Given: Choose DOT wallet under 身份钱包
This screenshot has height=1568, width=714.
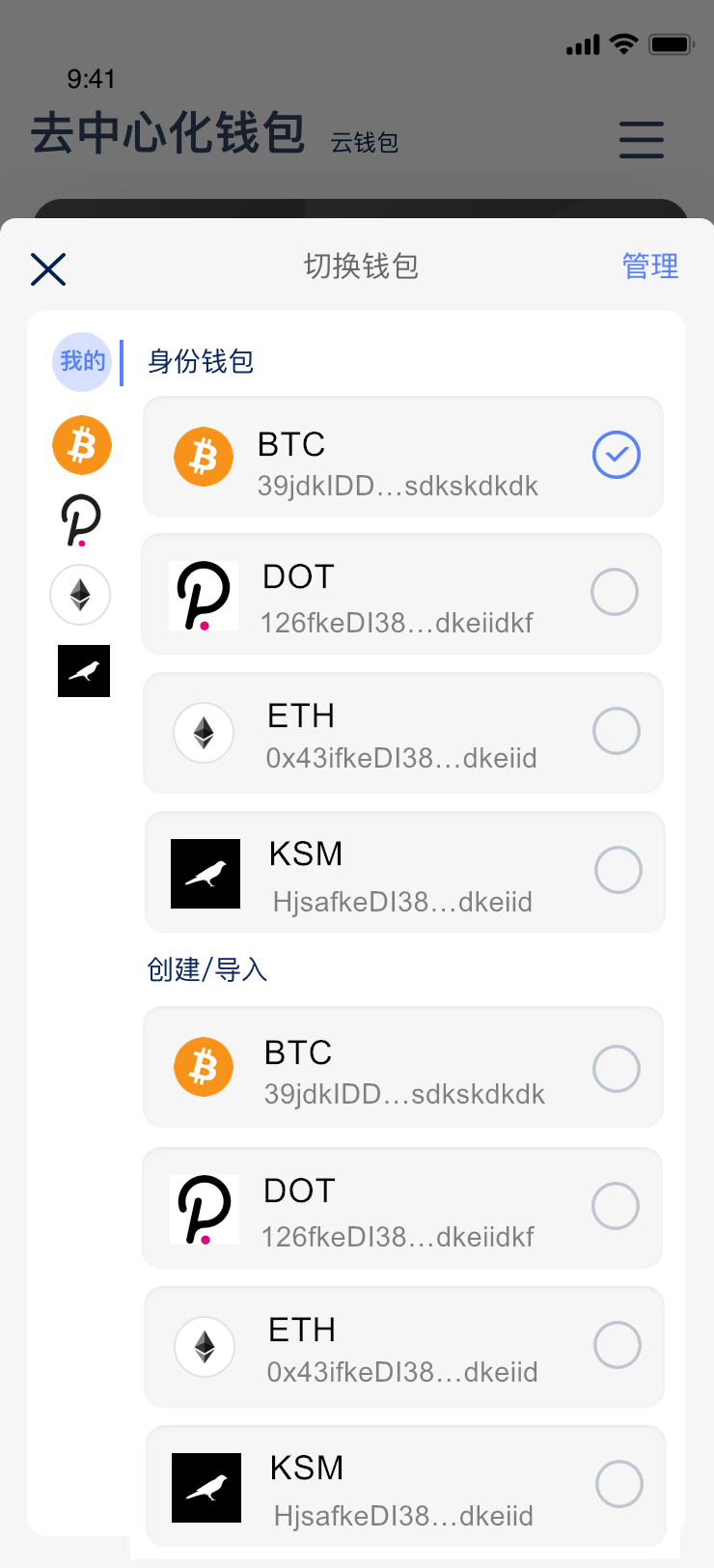Looking at the screenshot, I should 401,594.
